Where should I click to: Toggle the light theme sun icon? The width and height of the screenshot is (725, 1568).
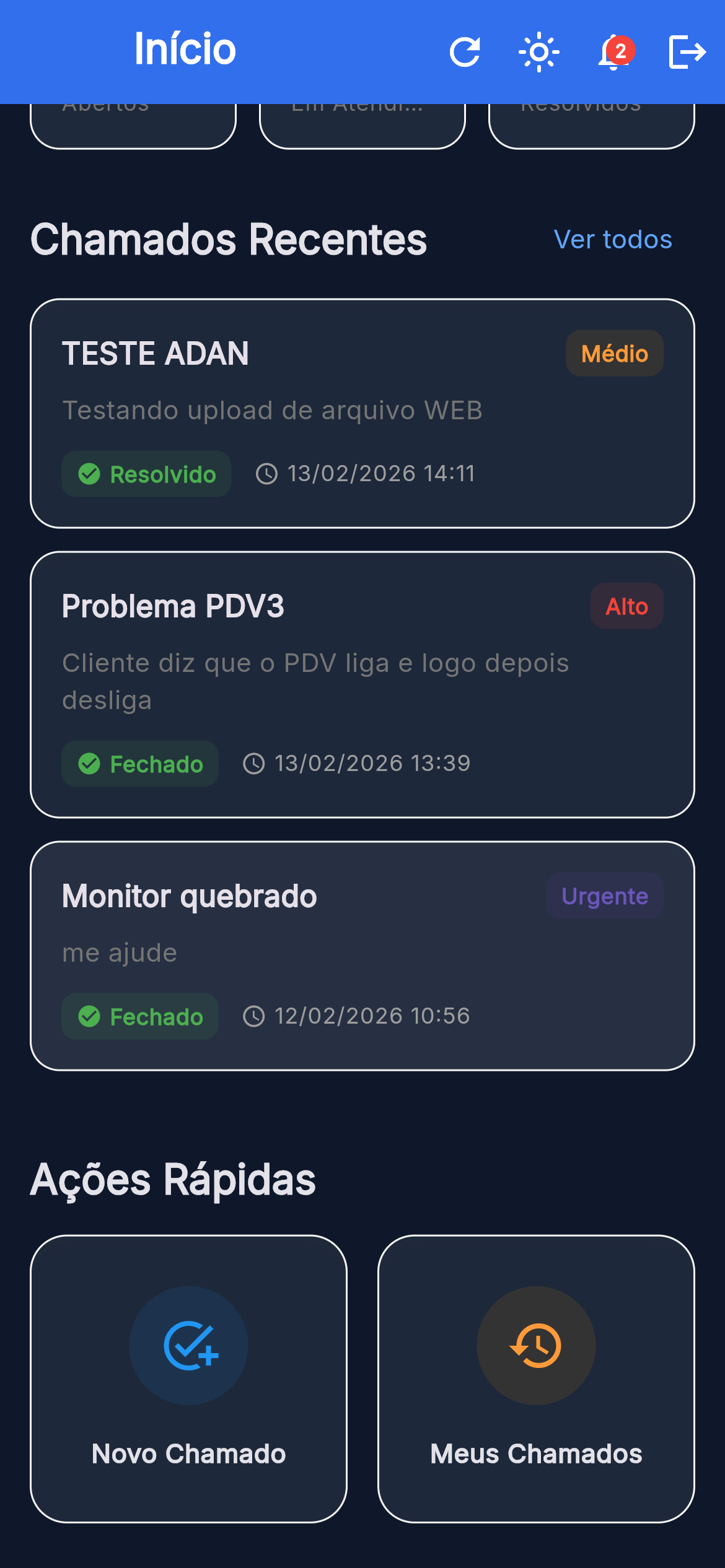point(539,52)
